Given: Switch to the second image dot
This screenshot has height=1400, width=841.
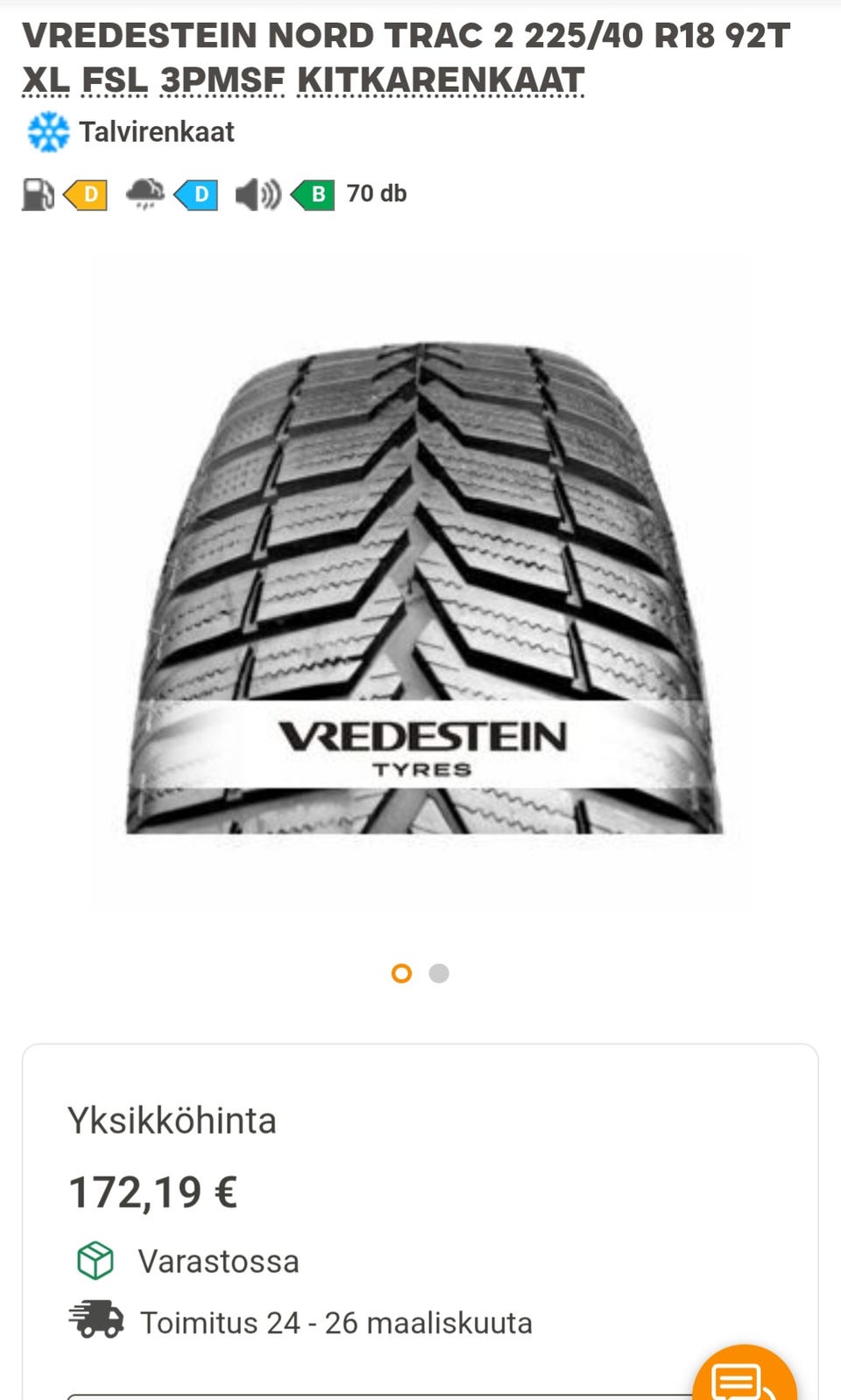Looking at the screenshot, I should coord(439,973).
